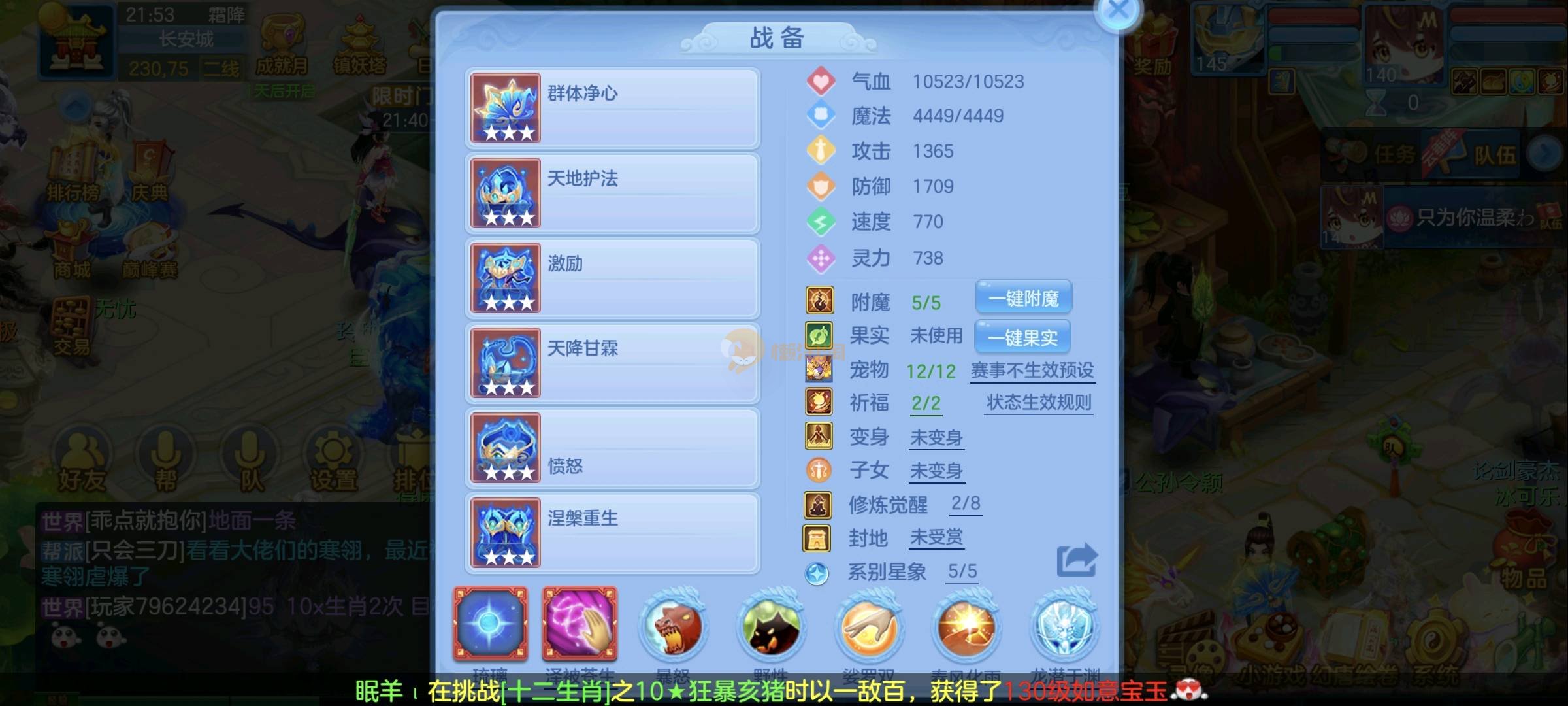Tap the 一键果实 button

pyautogui.click(x=1022, y=337)
